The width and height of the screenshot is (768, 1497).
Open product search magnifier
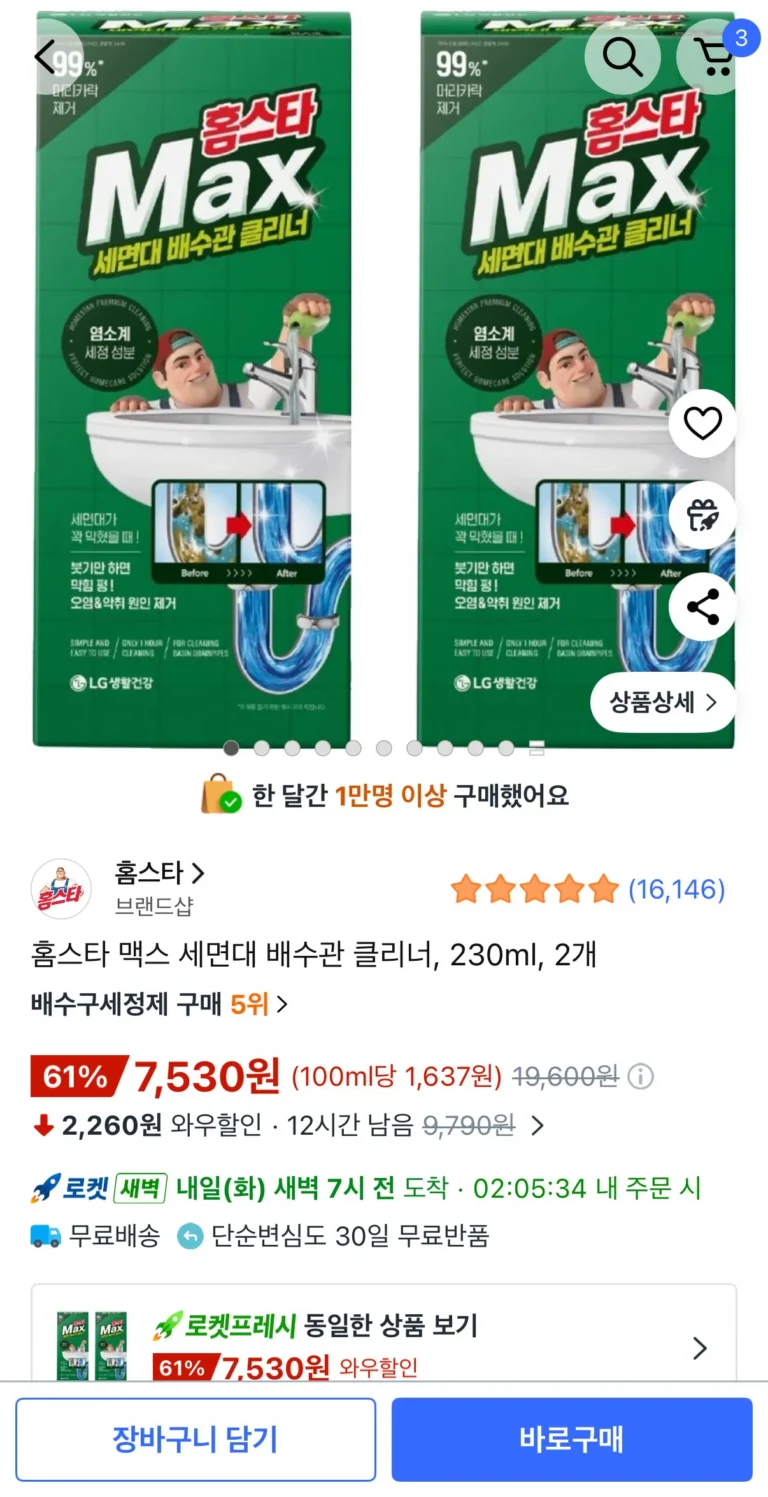622,57
